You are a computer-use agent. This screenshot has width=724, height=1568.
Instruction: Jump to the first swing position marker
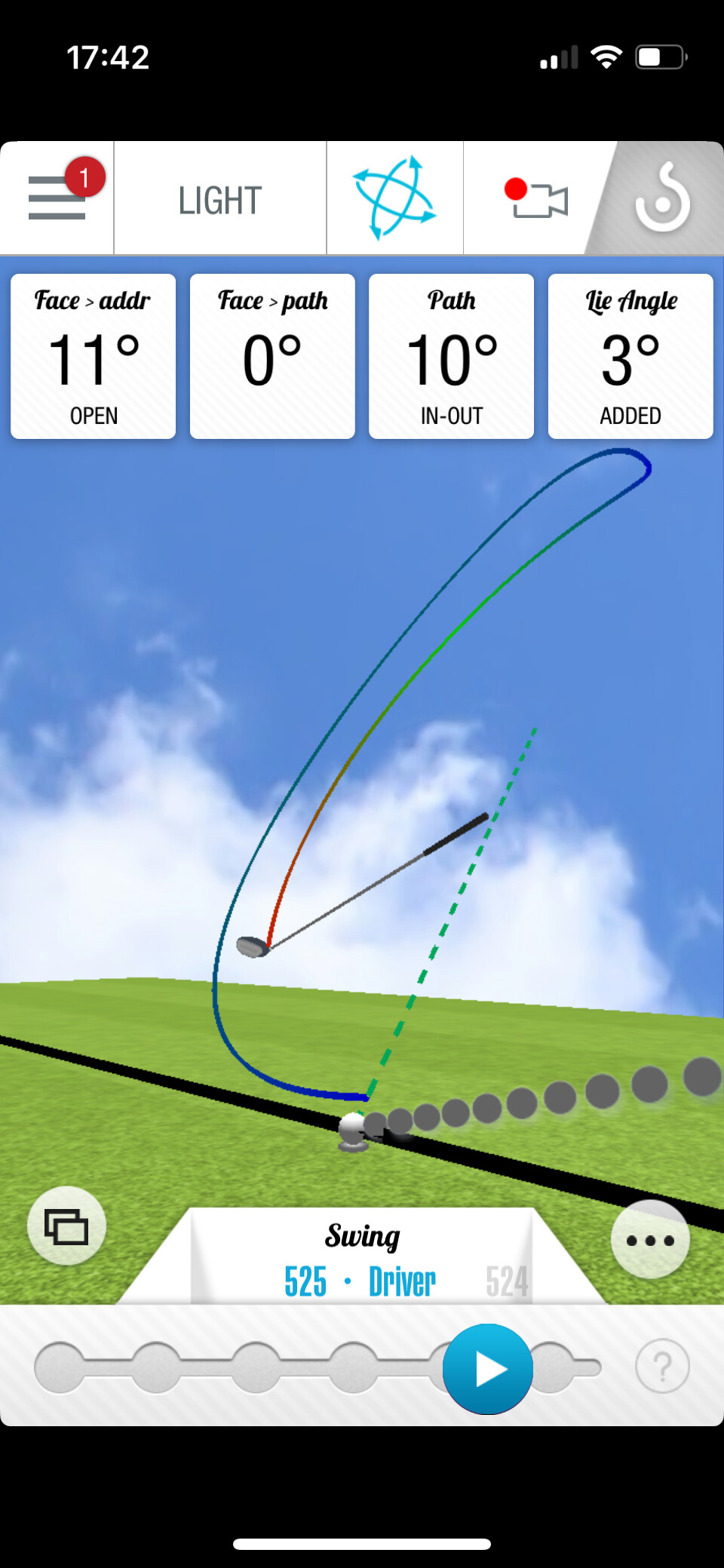(x=60, y=1367)
